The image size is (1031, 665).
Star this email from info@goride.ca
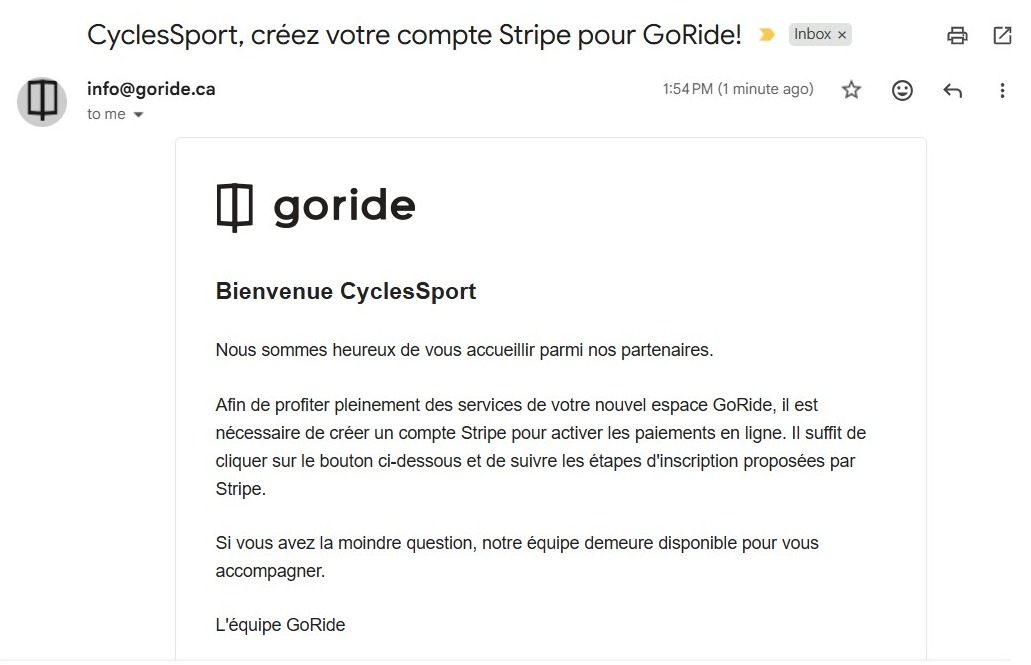pos(851,90)
